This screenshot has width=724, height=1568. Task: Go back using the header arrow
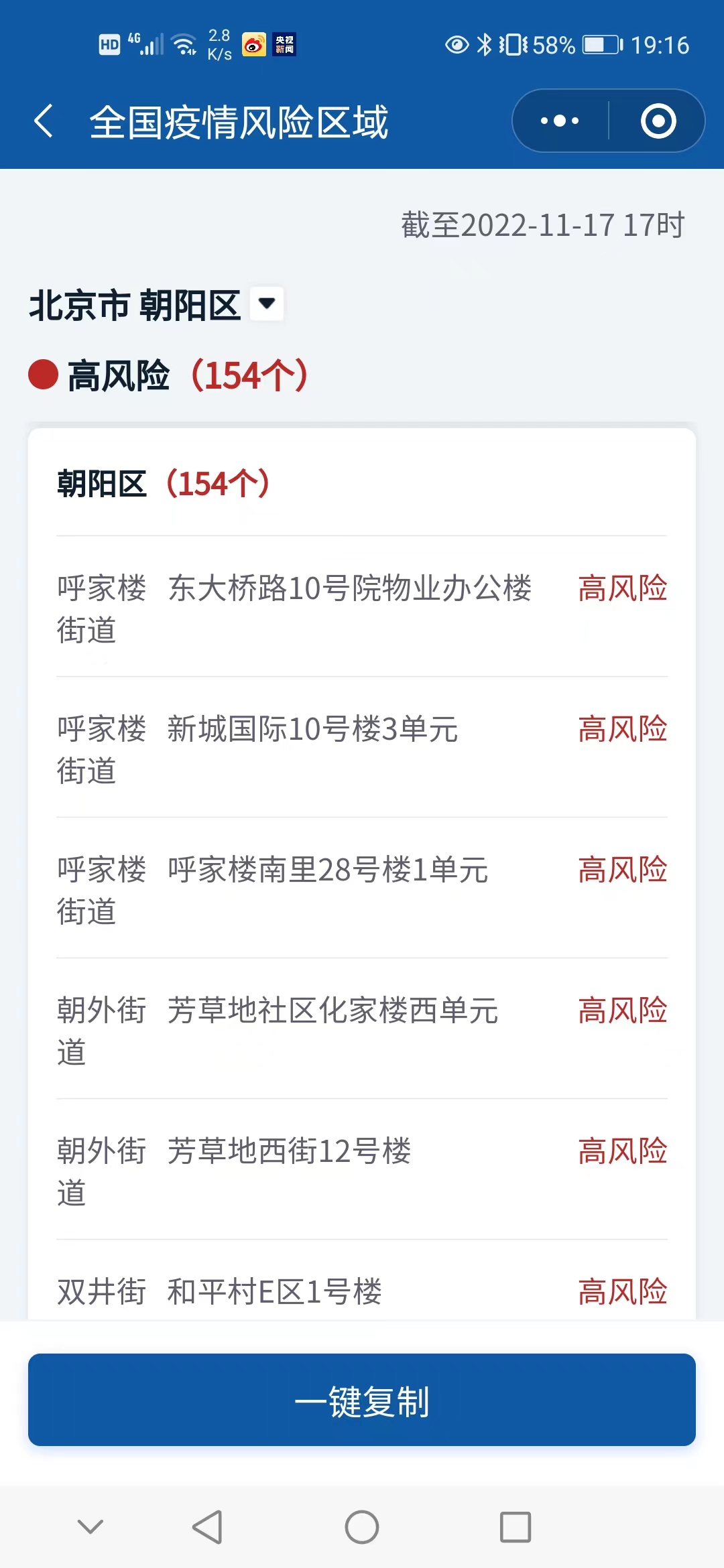tap(44, 121)
